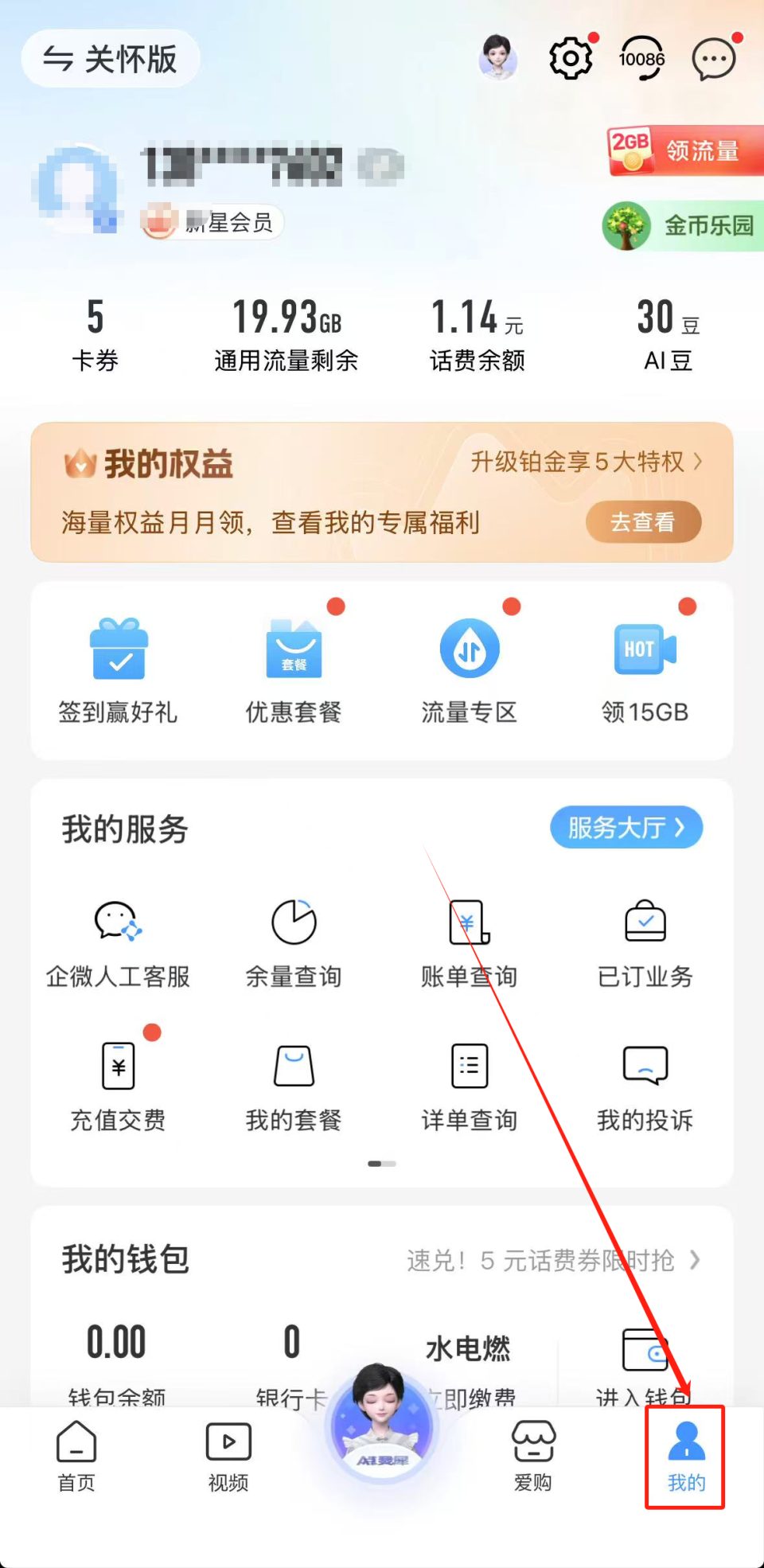Viewport: 764px width, 1568px height.
Task: Tap the 领15GB hot video icon
Action: click(x=645, y=669)
